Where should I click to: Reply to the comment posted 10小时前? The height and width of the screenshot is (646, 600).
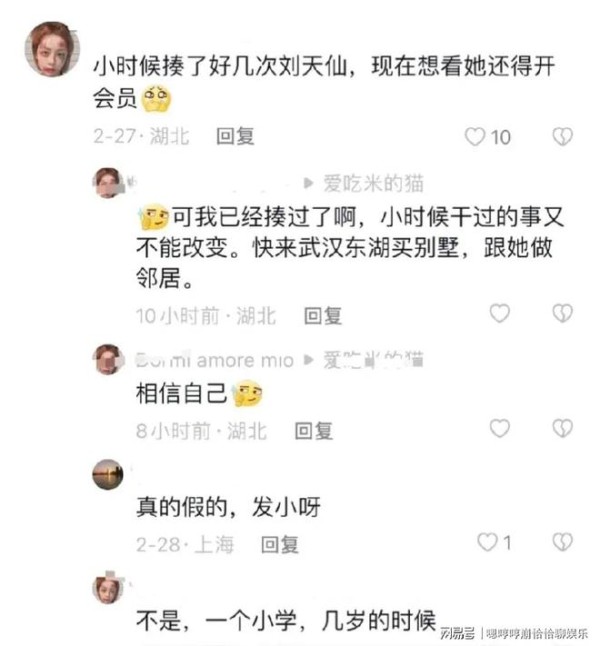click(x=323, y=316)
